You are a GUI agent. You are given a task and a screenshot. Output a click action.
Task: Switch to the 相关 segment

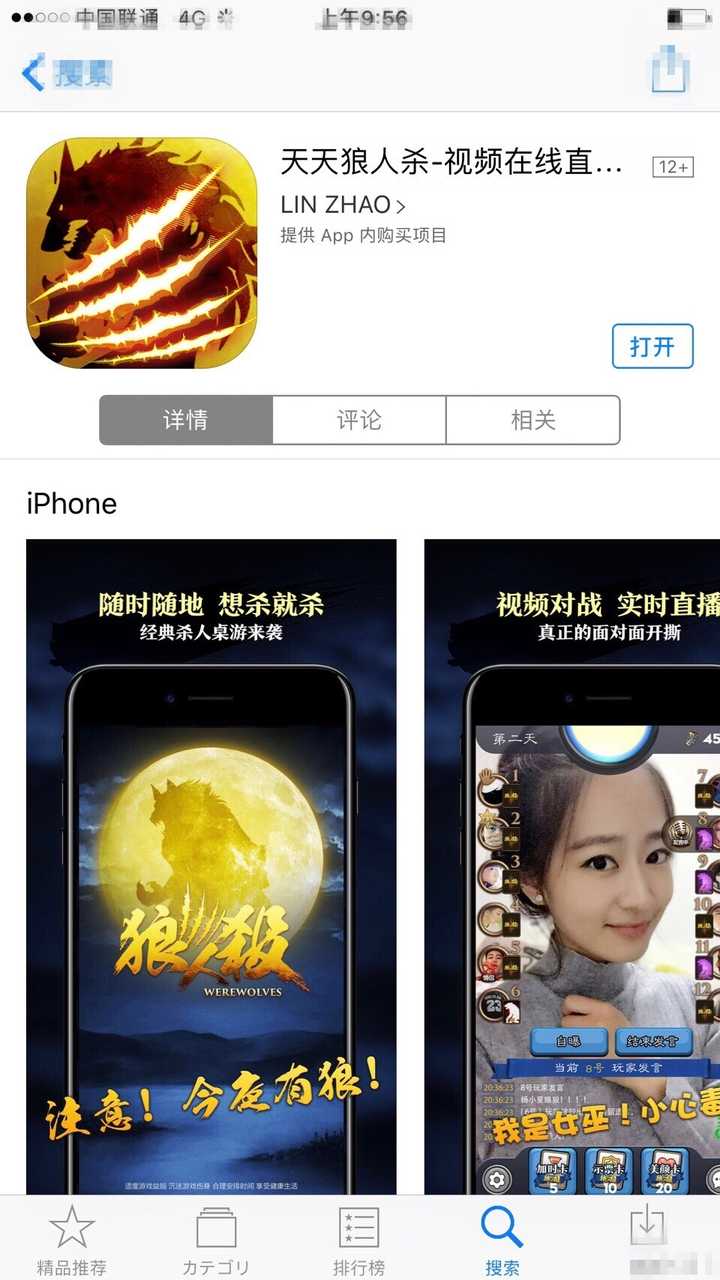533,420
